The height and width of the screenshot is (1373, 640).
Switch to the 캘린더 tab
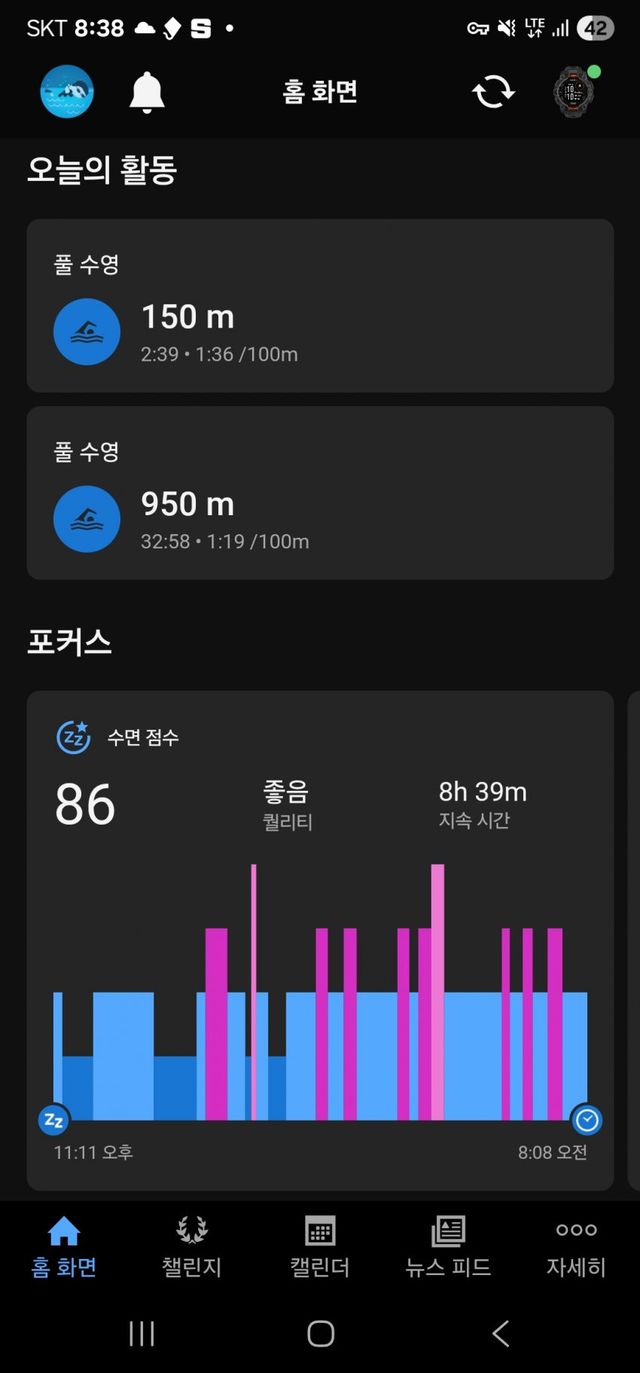(320, 1246)
